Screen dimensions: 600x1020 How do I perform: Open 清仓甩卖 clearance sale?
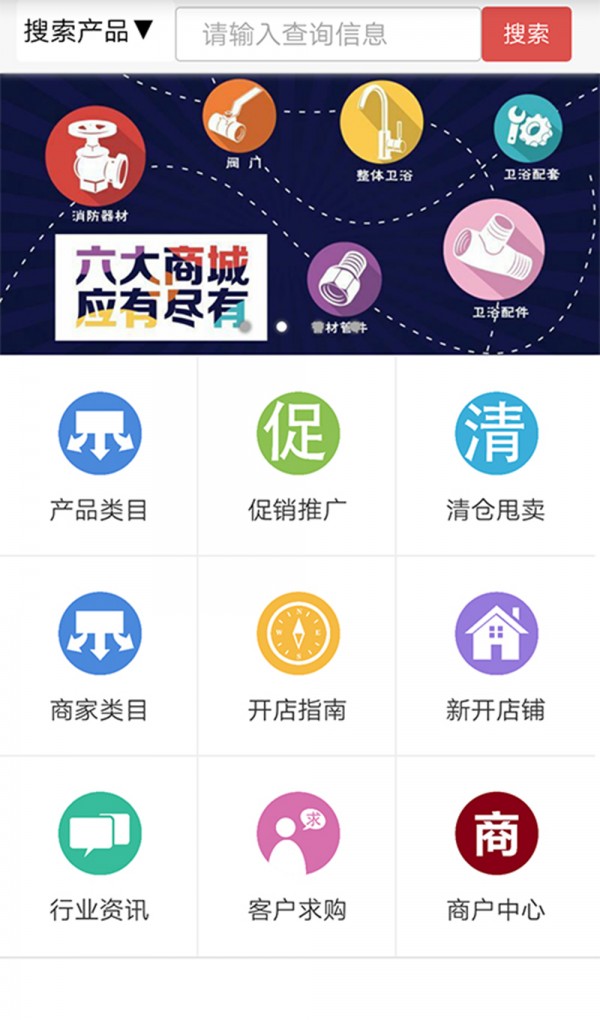click(x=496, y=456)
